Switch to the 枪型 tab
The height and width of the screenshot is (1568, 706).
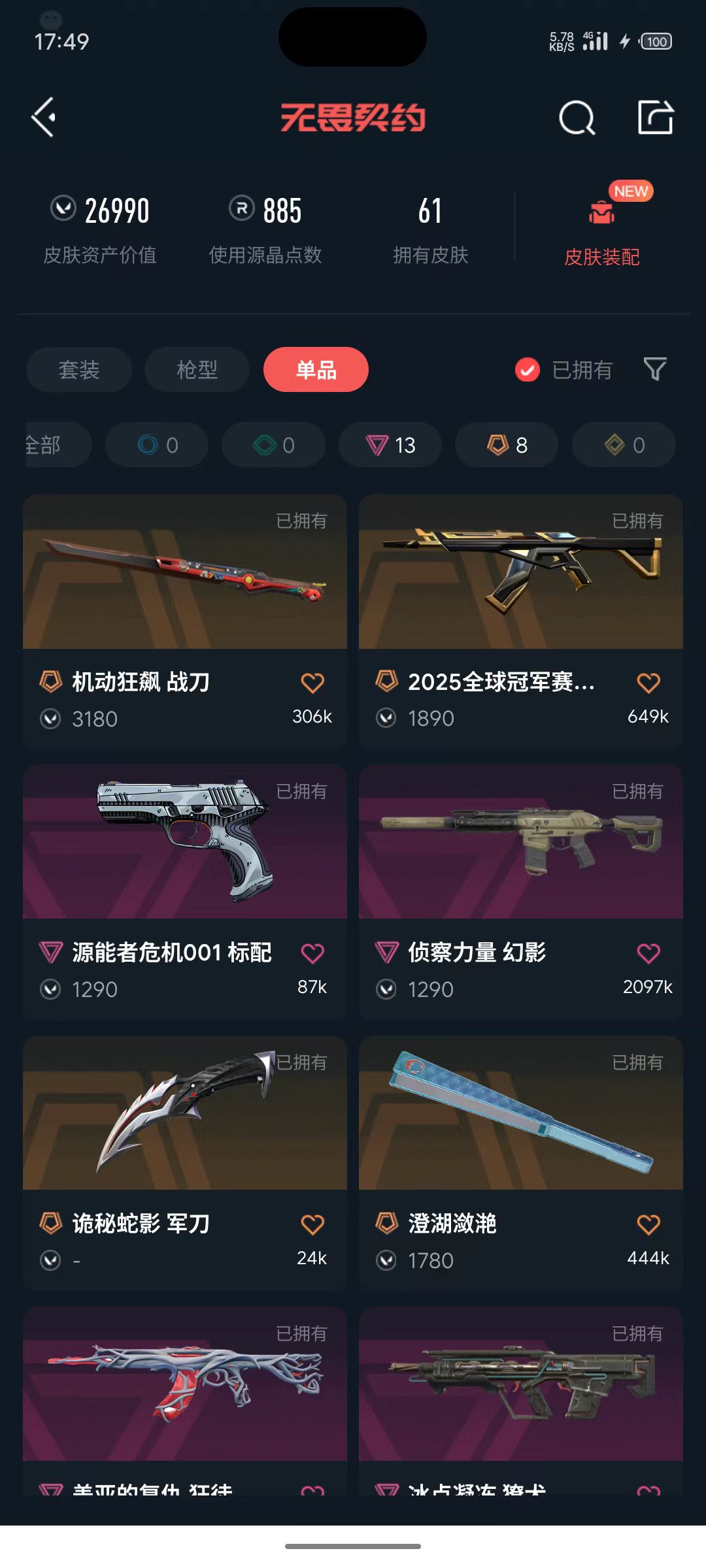[x=197, y=370]
